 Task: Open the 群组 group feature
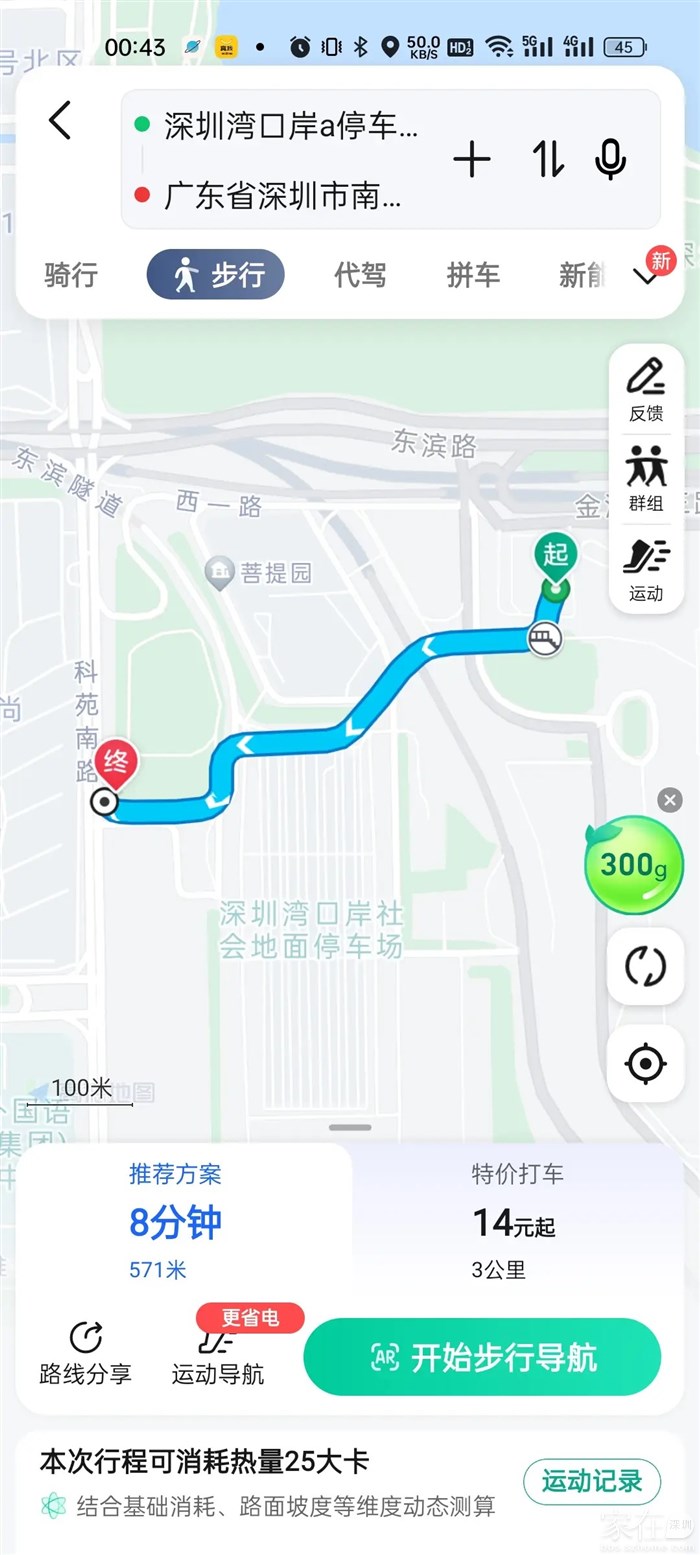[646, 479]
